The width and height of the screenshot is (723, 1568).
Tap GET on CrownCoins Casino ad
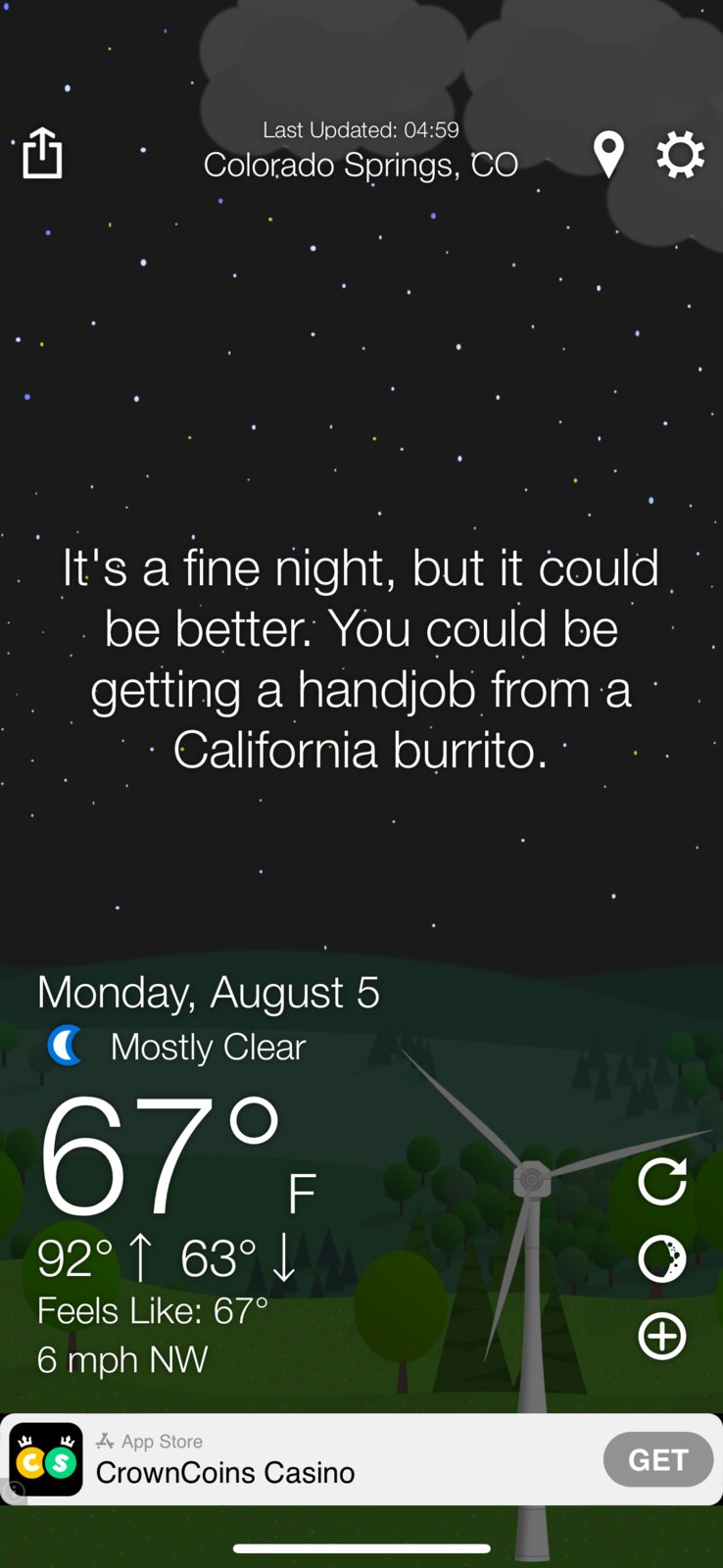[657, 1459]
